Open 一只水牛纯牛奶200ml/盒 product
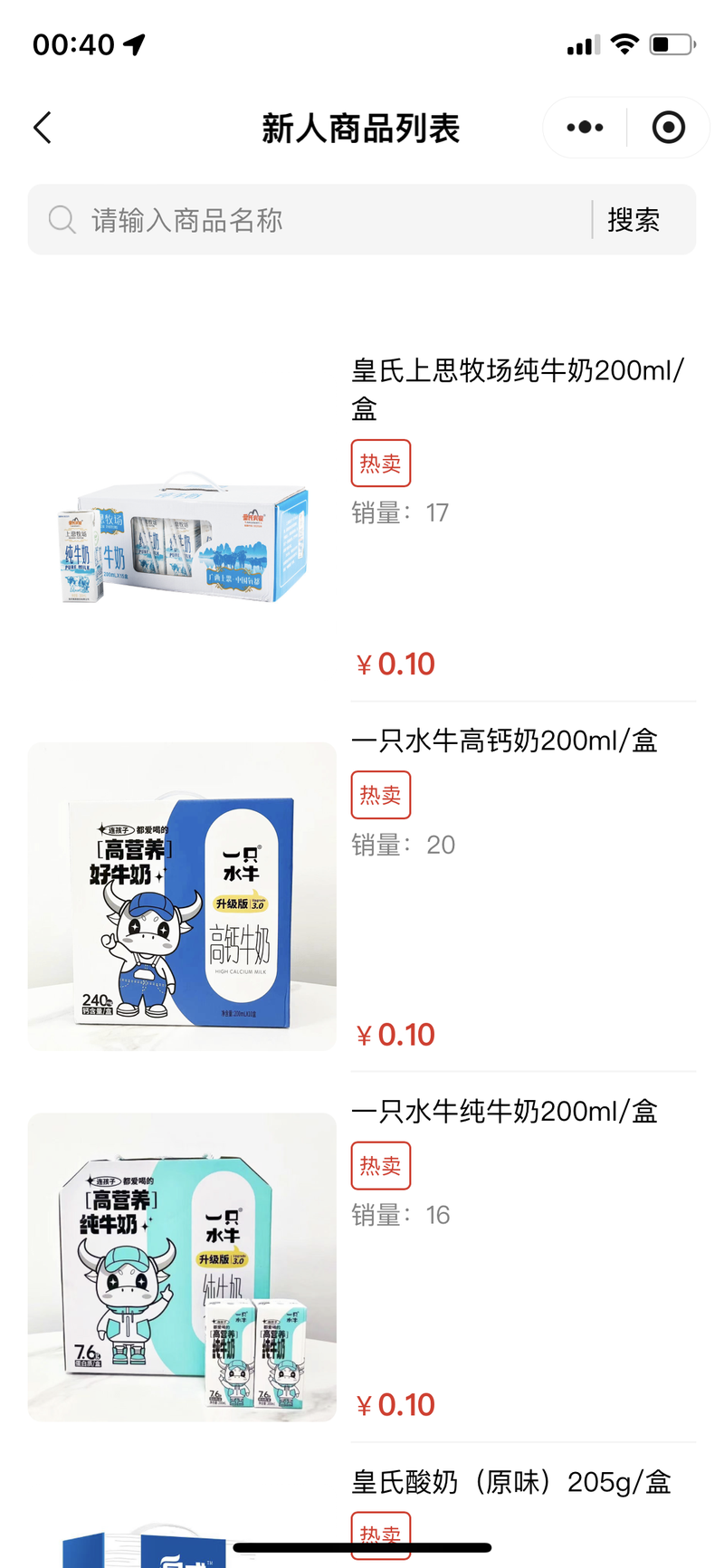This screenshot has width=724, height=1568. pyautogui.click(x=504, y=1111)
